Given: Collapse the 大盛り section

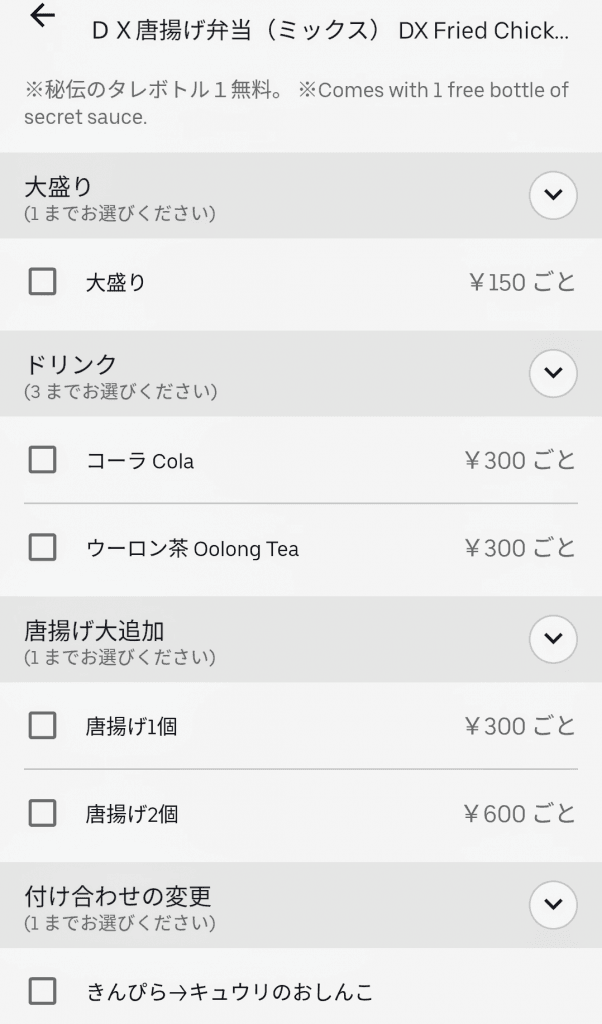Looking at the screenshot, I should click(553, 196).
